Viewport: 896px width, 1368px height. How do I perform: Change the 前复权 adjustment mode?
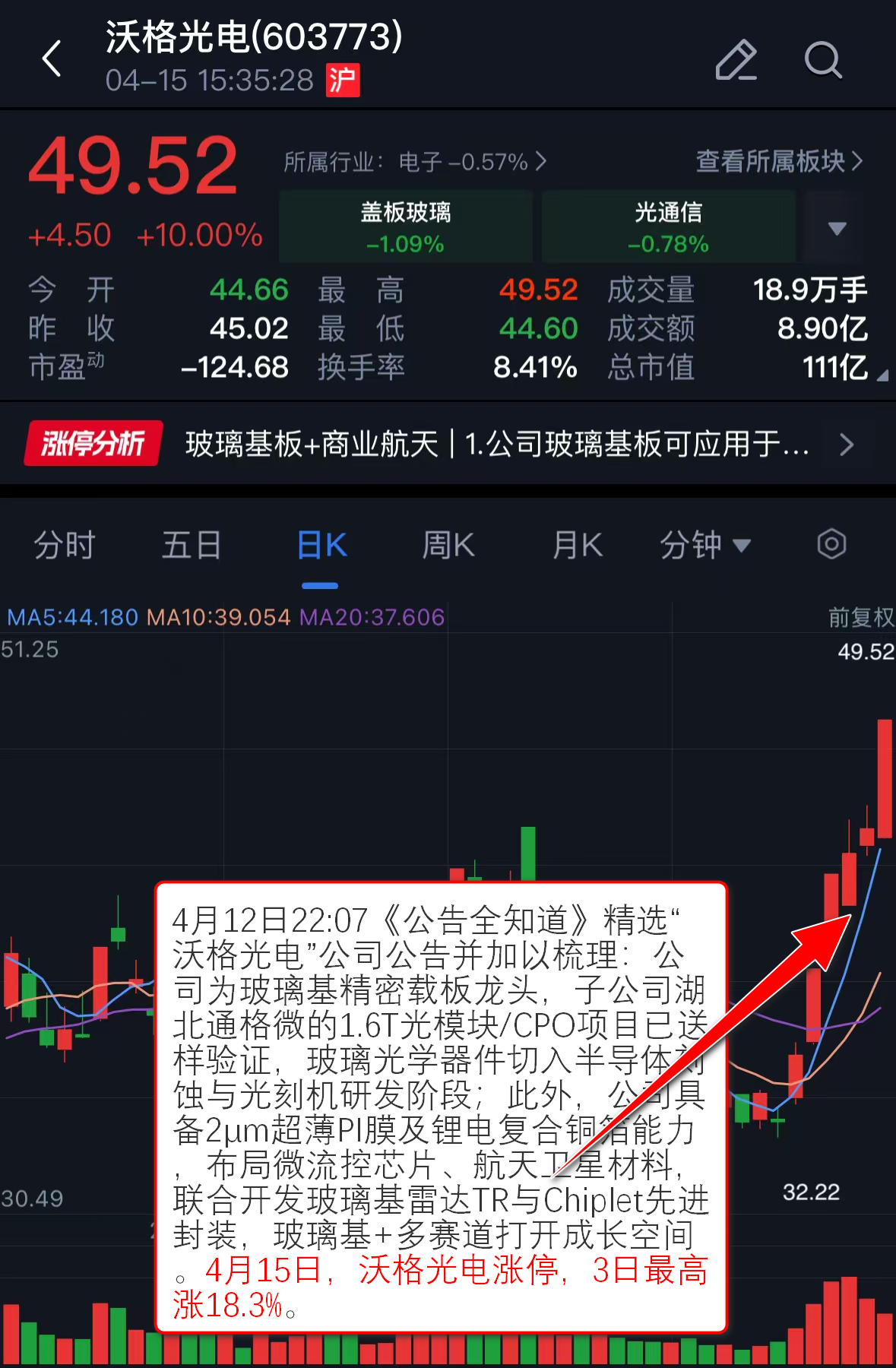[860, 617]
